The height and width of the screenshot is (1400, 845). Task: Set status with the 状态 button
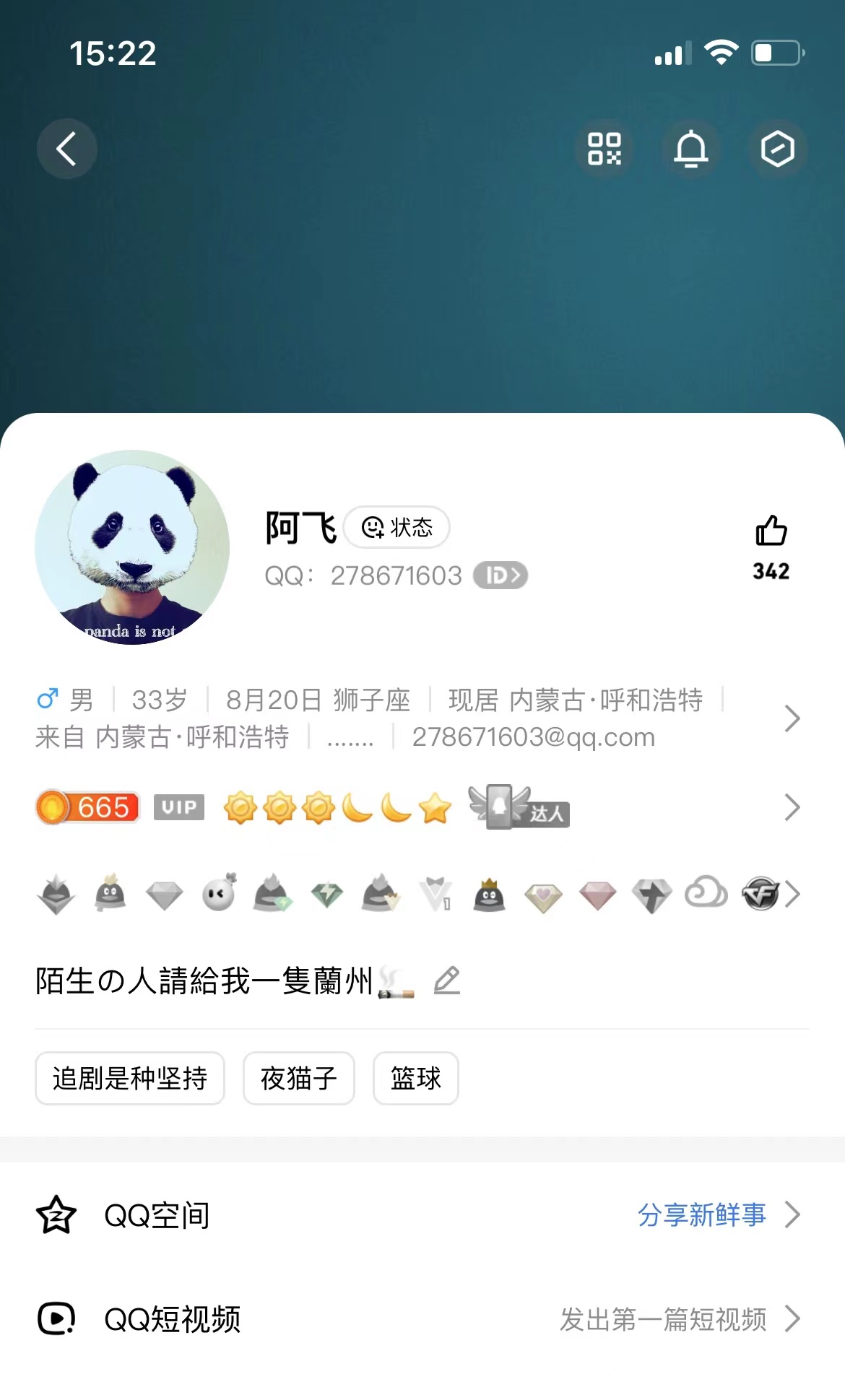pos(396,527)
